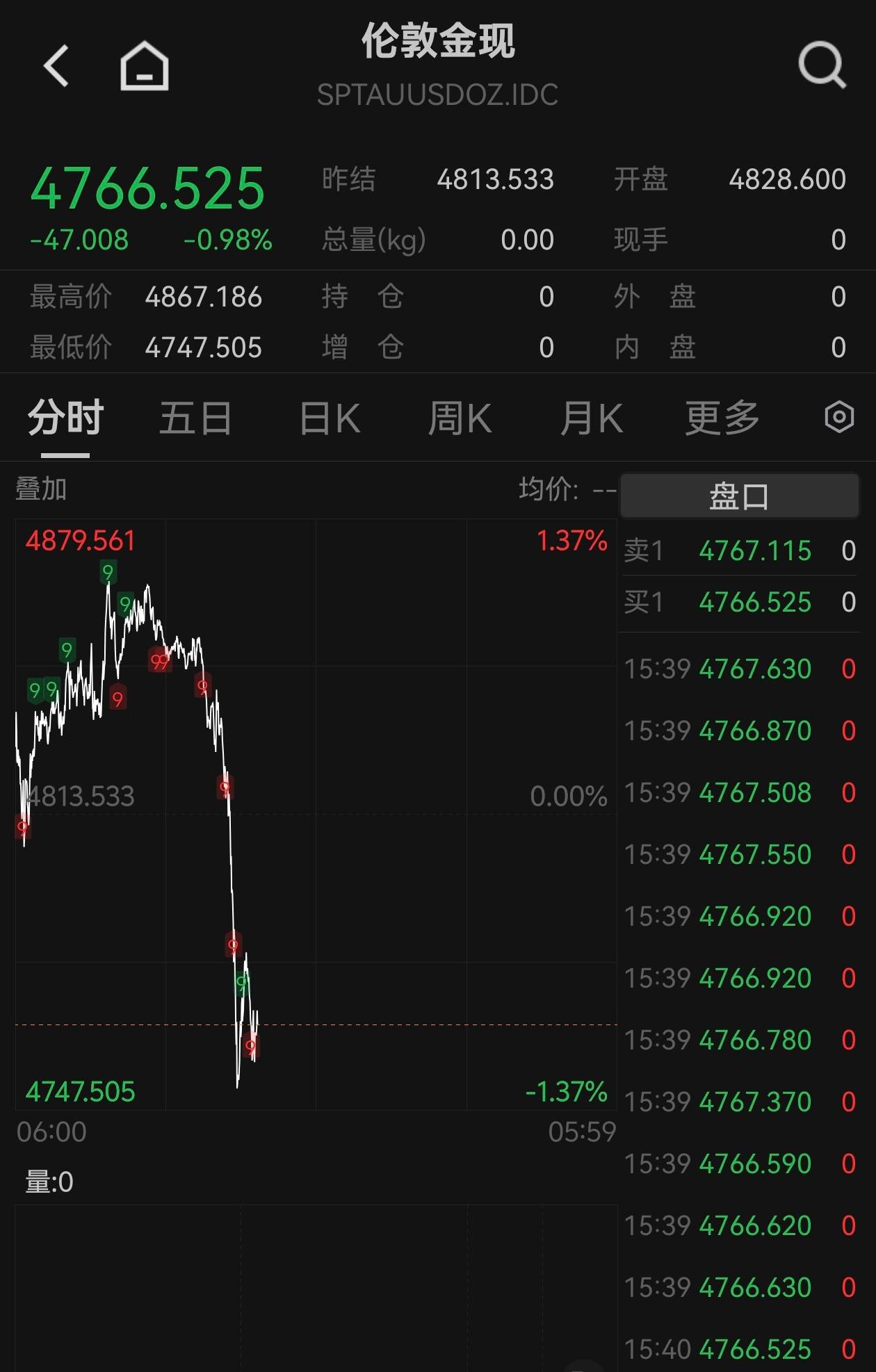Select the 周K chart tab
Screen dimensions: 876x1372
pos(460,418)
